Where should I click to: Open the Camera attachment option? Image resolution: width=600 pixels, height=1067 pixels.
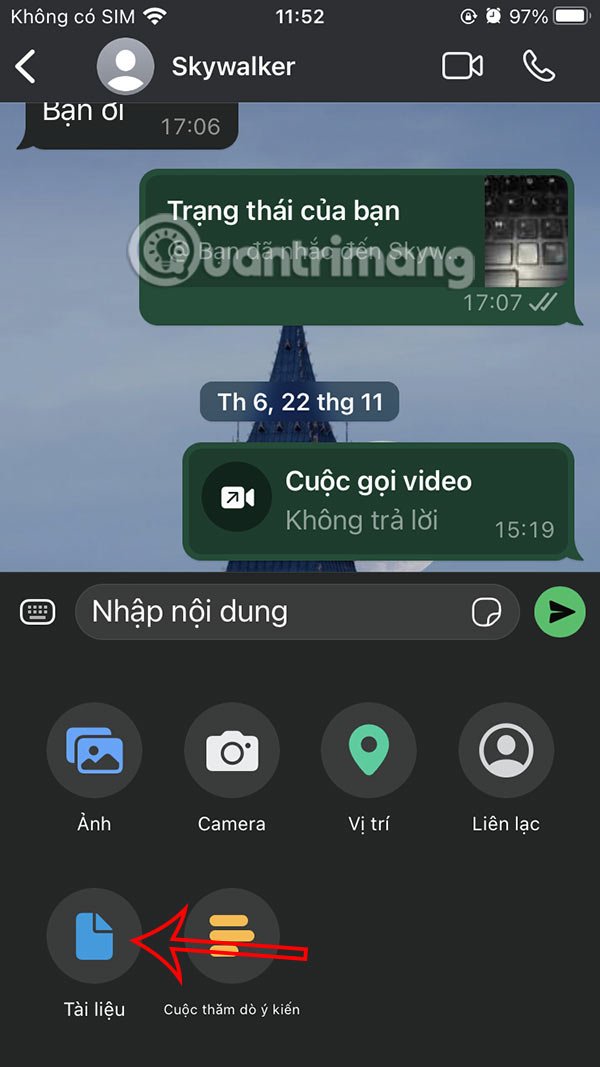coord(231,750)
